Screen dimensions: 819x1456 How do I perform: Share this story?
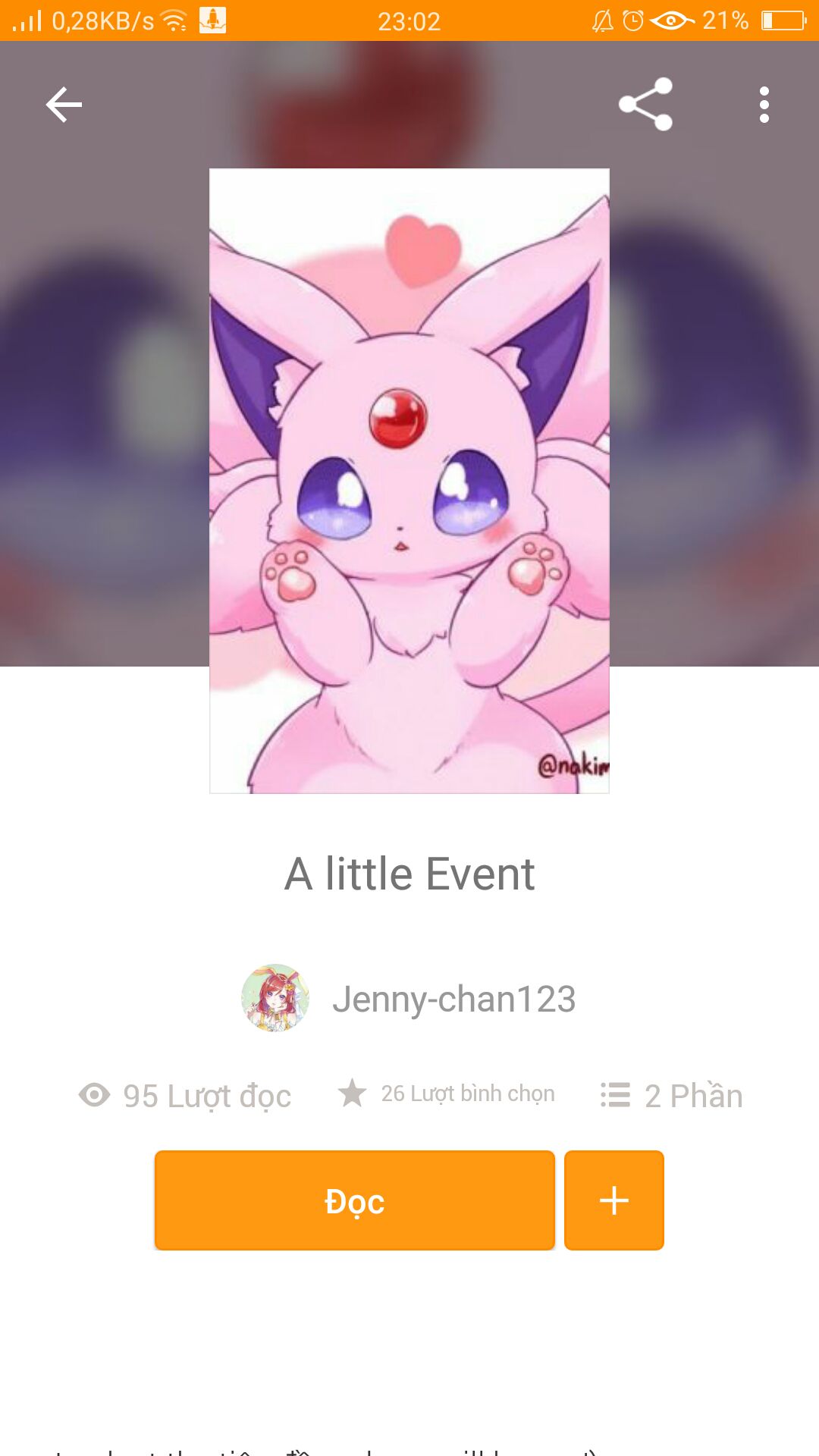tap(645, 105)
